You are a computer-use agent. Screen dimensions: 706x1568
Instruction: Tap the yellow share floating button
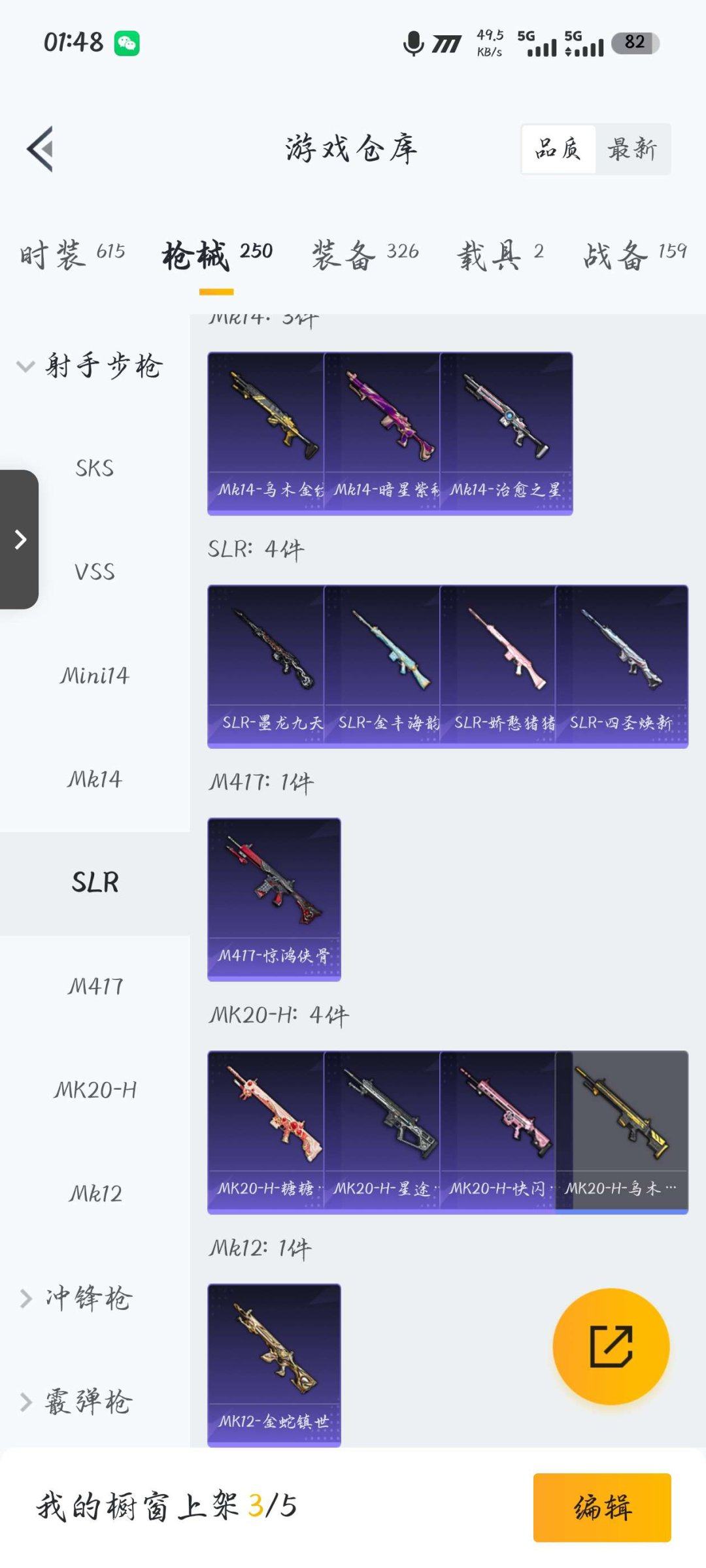tap(611, 1347)
